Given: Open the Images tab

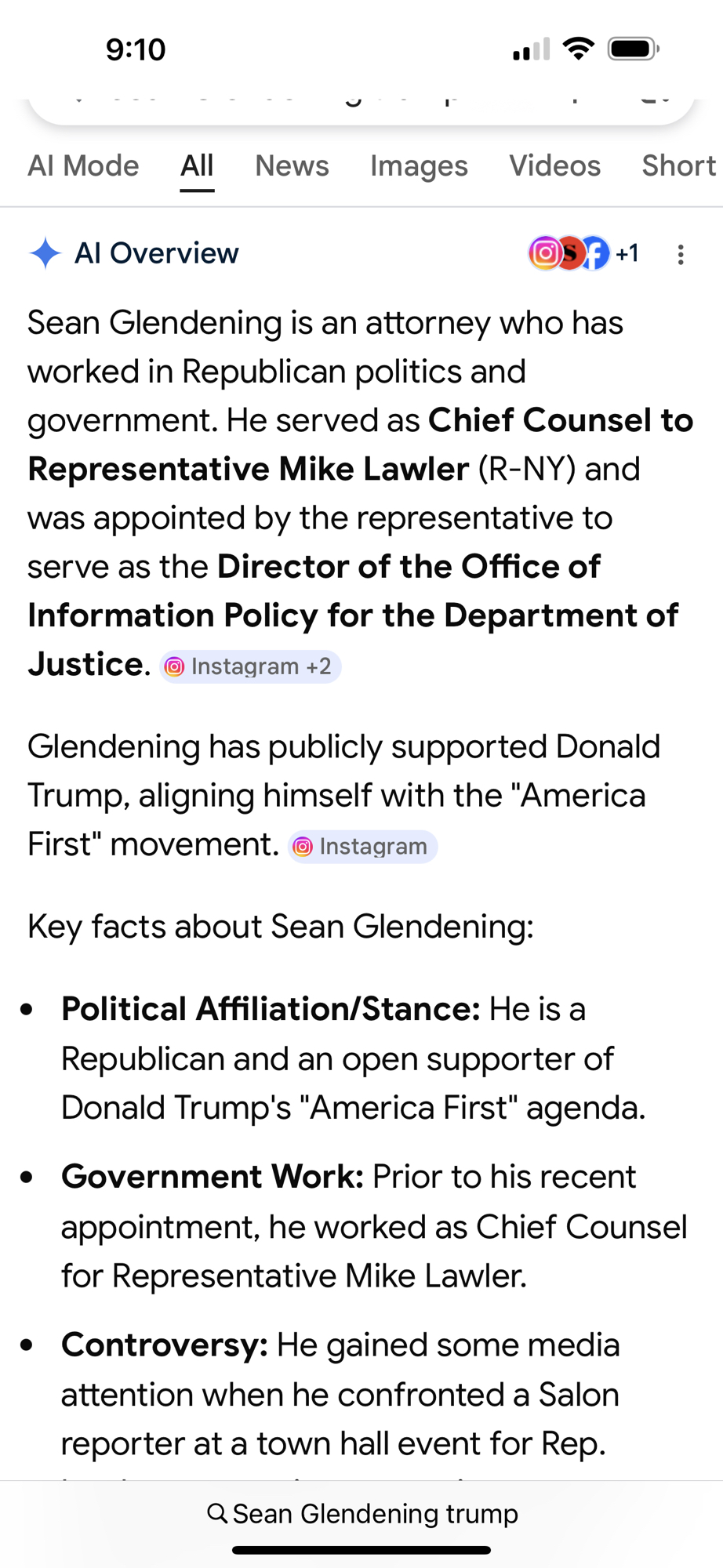Looking at the screenshot, I should point(419,166).
